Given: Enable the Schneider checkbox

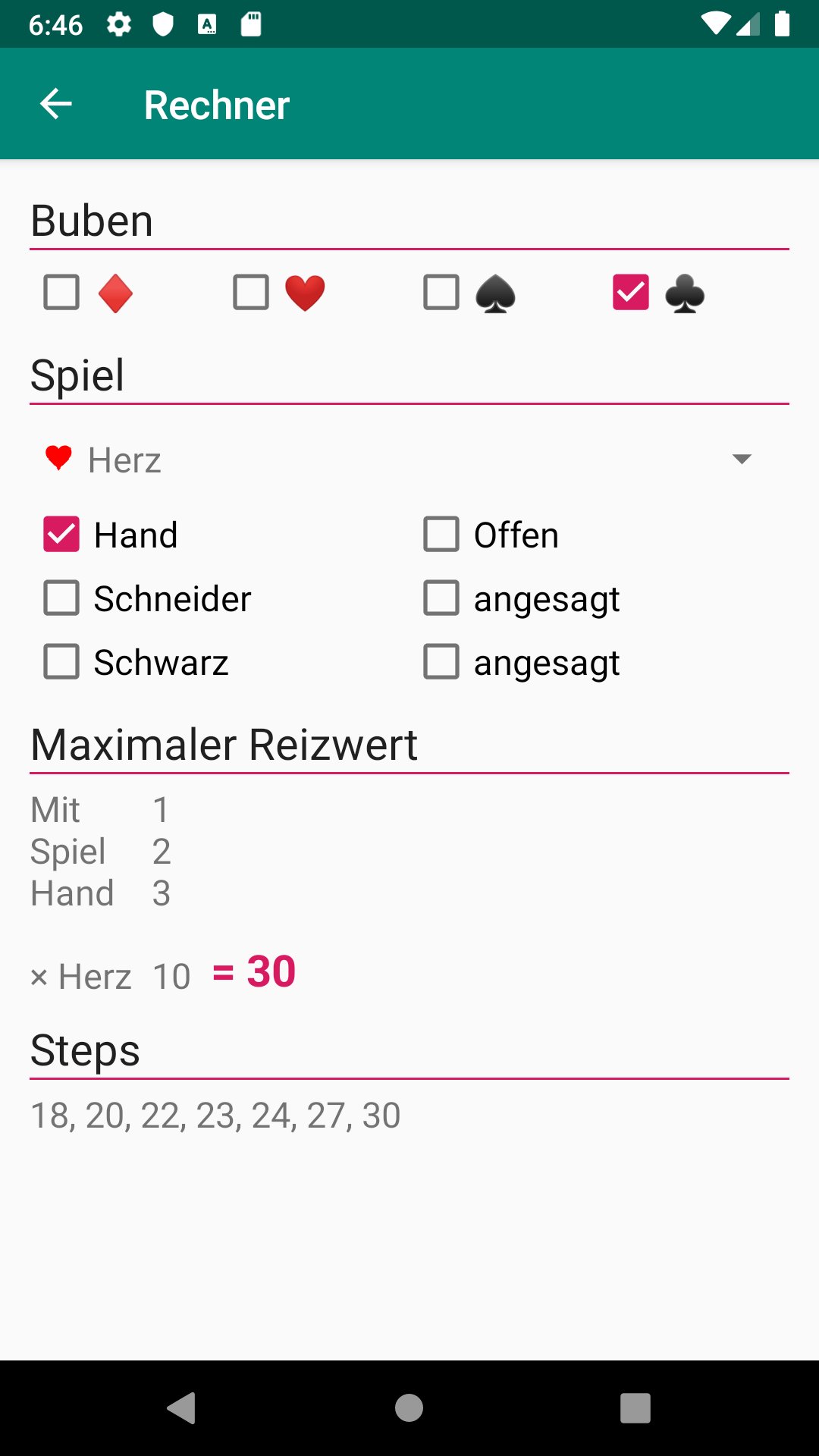Looking at the screenshot, I should (x=61, y=598).
